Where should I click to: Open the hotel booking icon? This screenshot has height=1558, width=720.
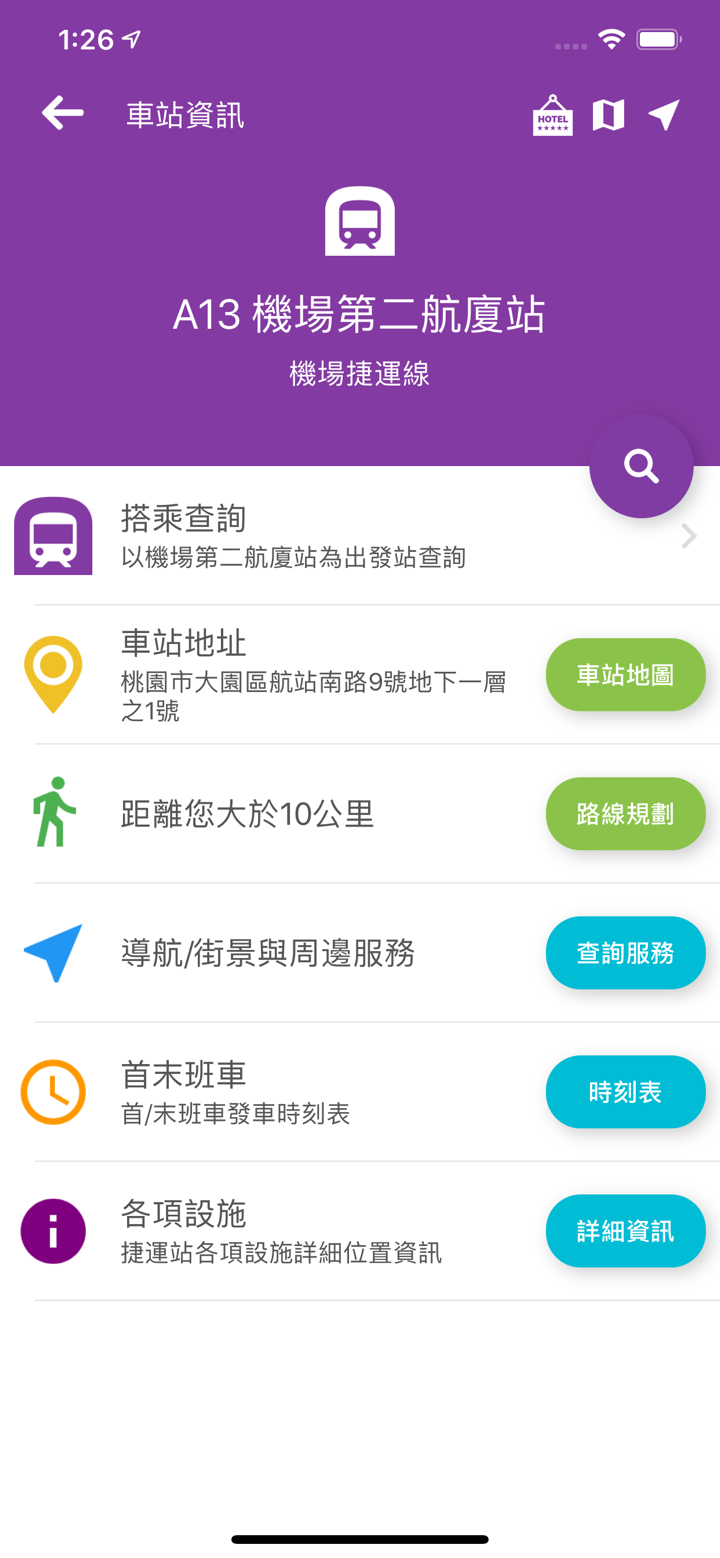[553, 114]
